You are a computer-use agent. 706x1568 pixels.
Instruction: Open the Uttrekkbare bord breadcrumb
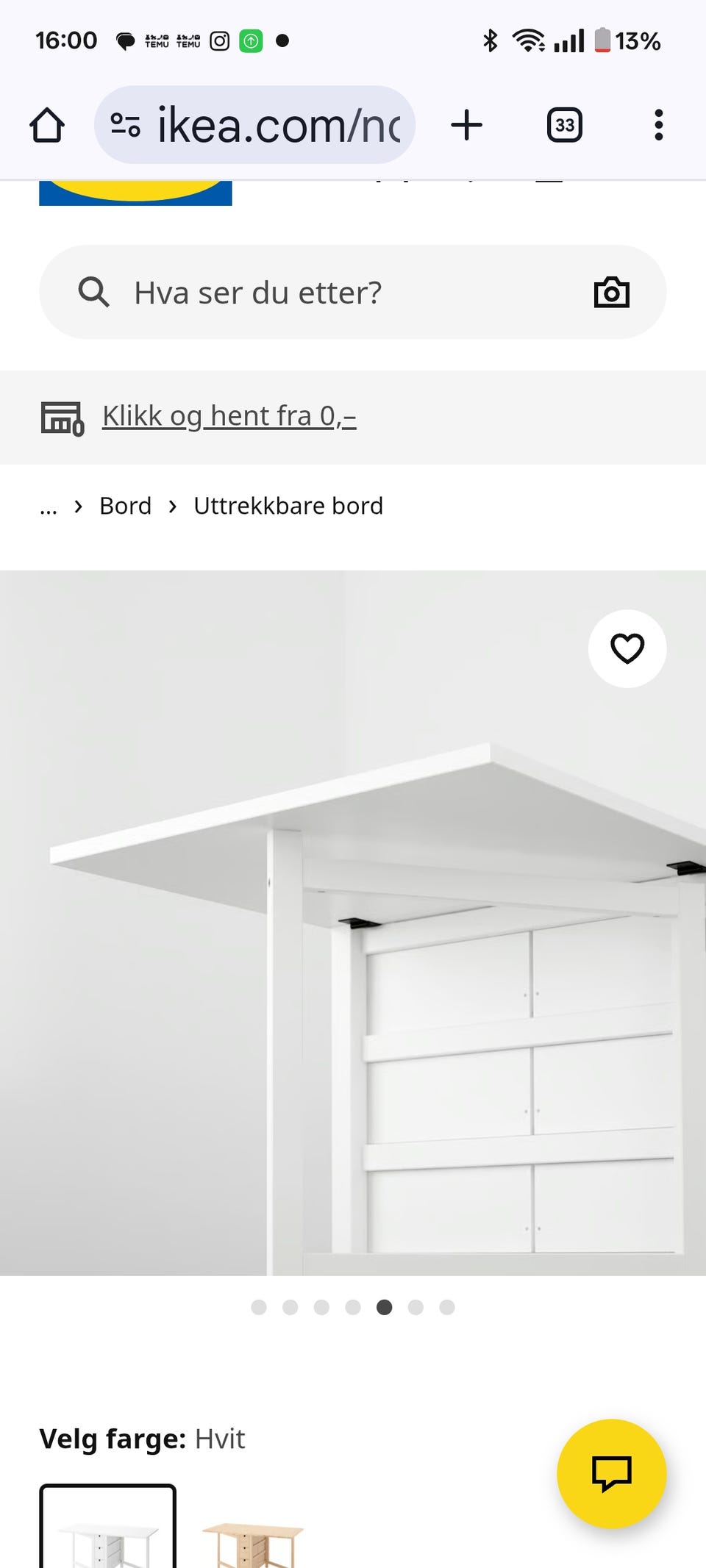(288, 506)
